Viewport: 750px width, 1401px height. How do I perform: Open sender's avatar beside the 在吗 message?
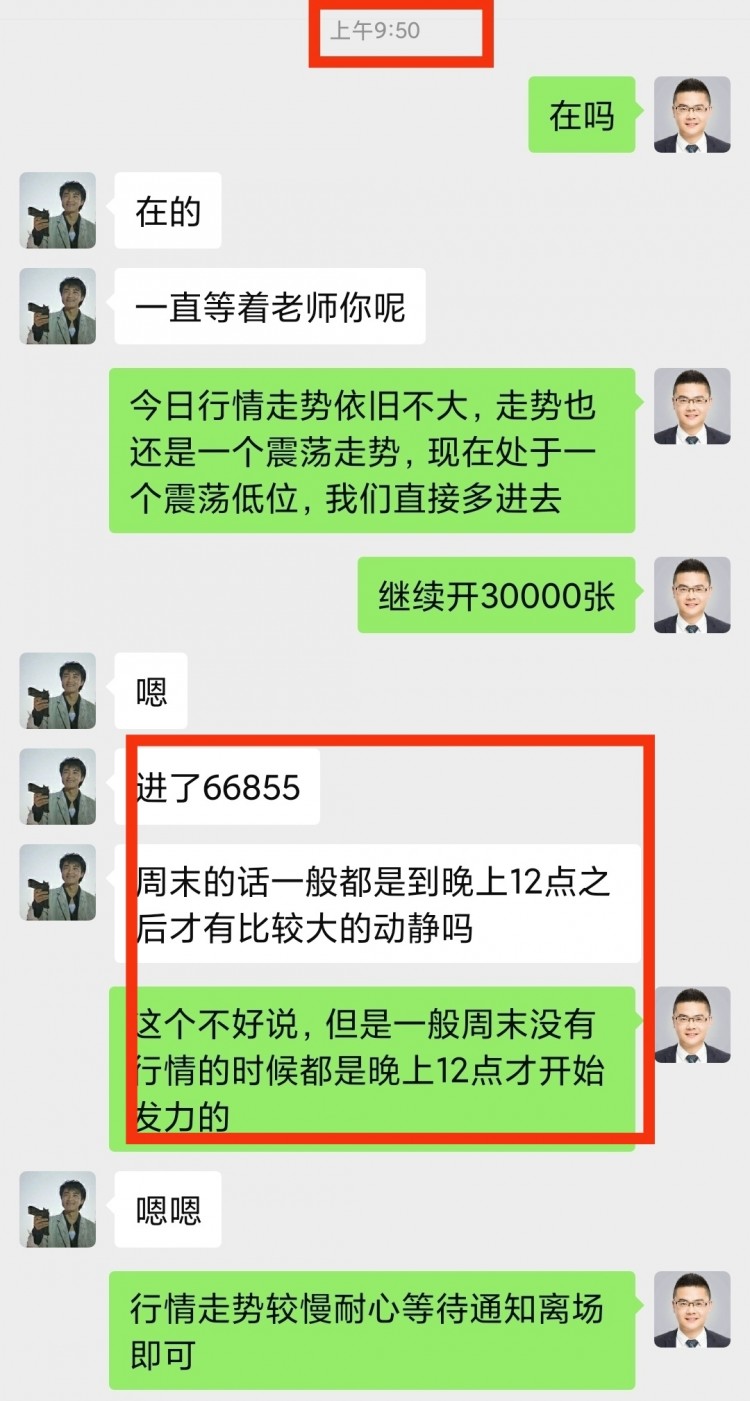pos(692,115)
